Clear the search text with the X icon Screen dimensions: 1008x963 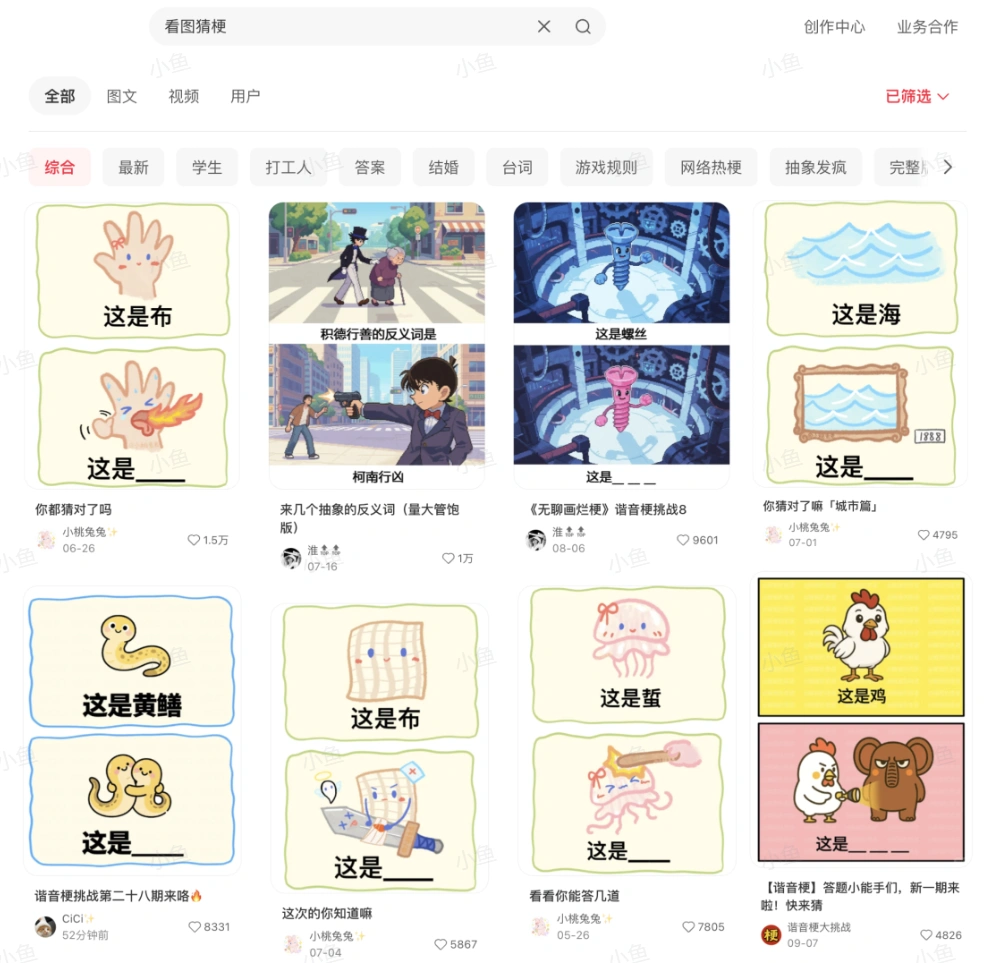[x=544, y=27]
